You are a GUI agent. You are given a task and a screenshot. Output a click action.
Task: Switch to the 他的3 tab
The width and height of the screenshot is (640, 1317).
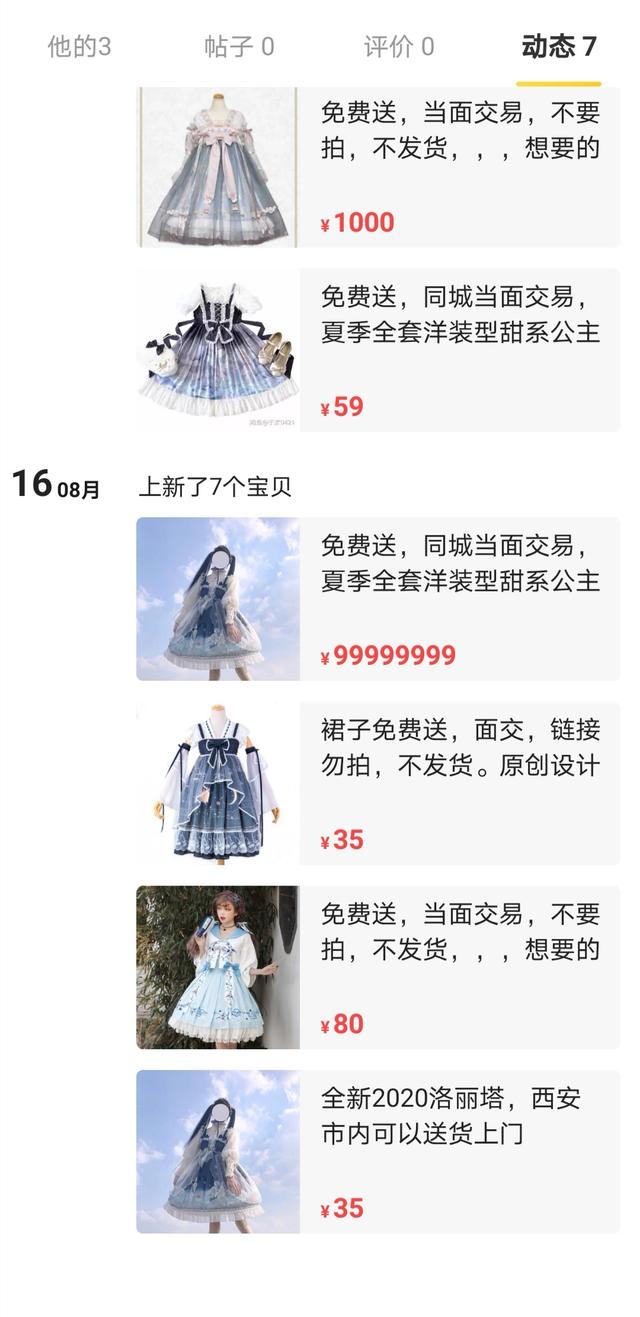[79, 47]
